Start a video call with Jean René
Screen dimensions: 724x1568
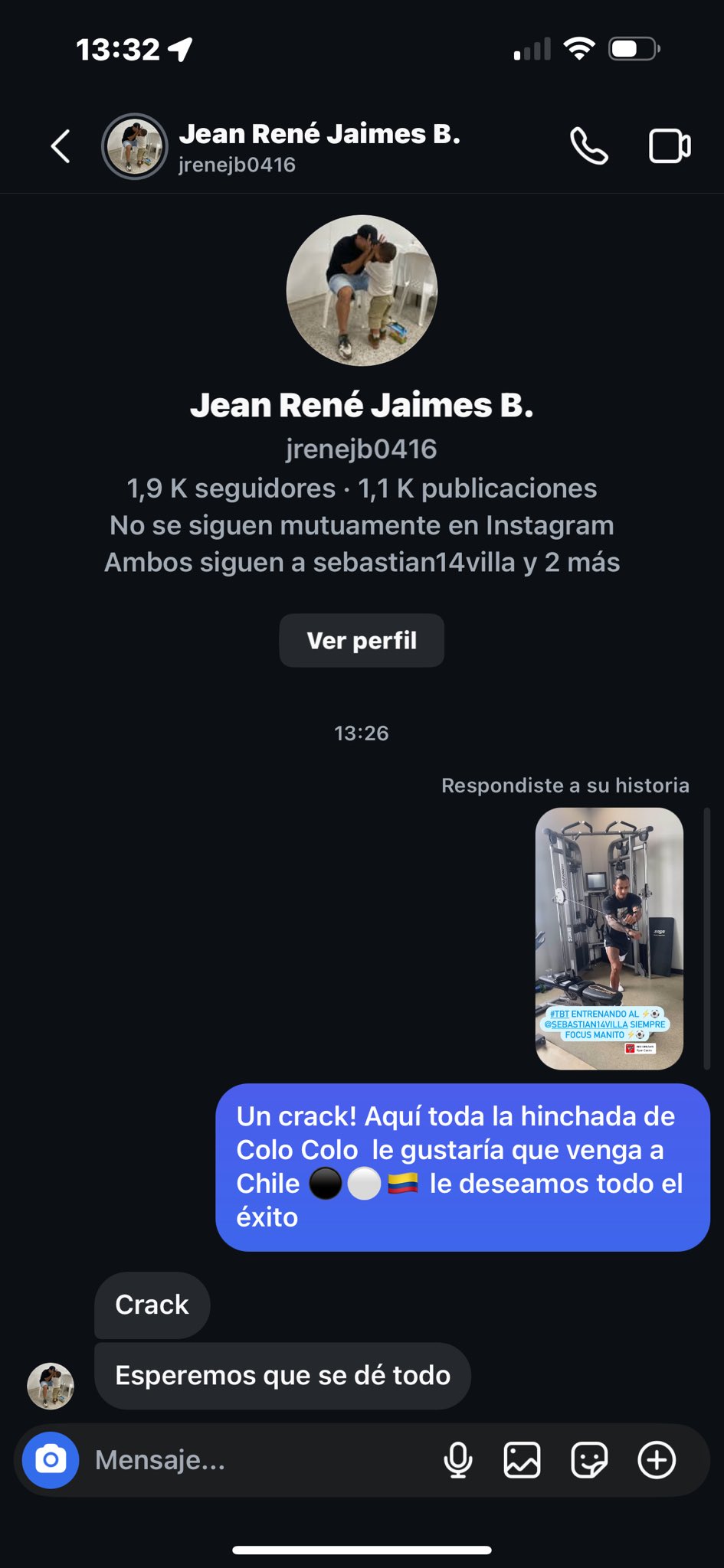[x=670, y=146]
